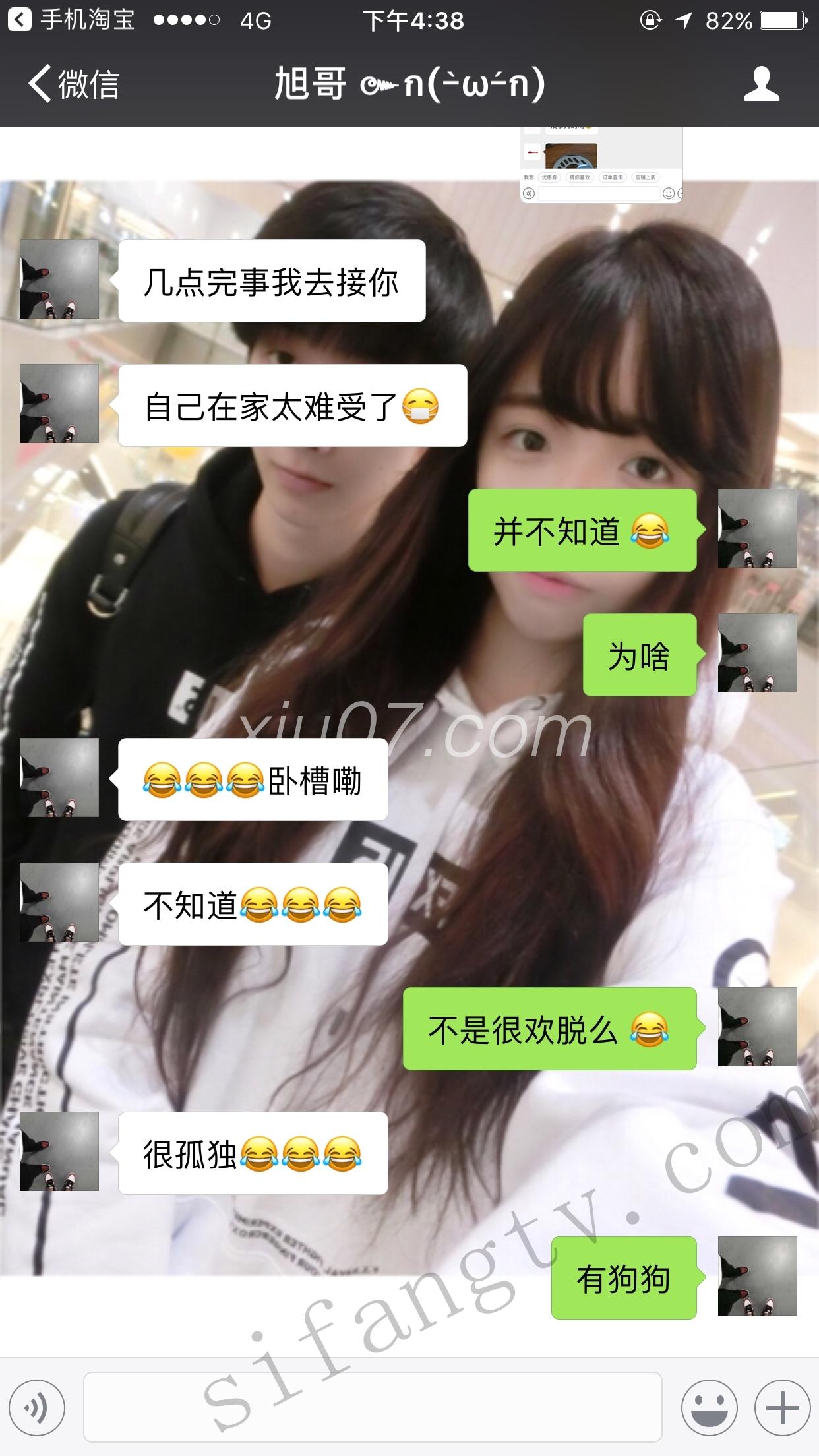Tap sender avatar beside 几点完事我去接你

click(59, 279)
